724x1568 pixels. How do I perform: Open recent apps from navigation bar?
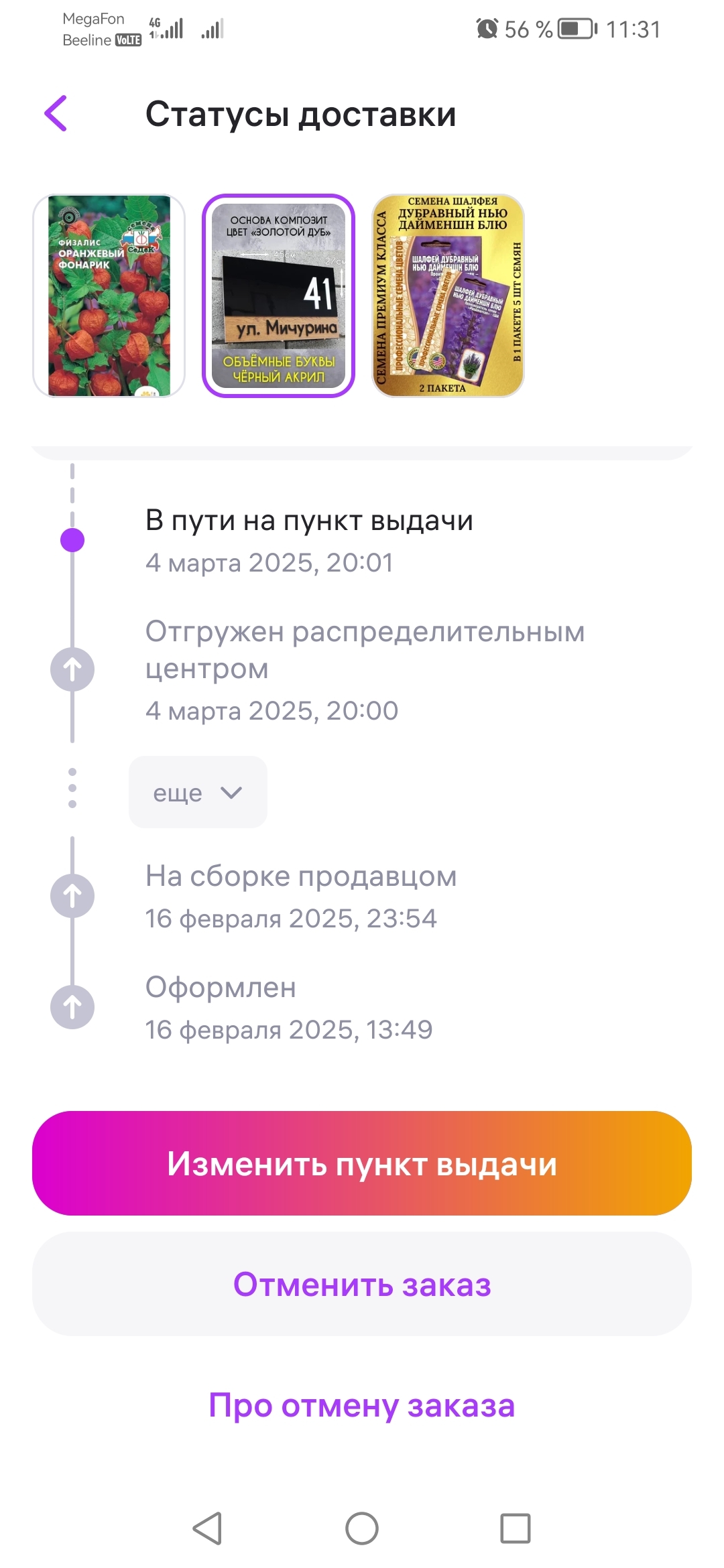tap(516, 1528)
